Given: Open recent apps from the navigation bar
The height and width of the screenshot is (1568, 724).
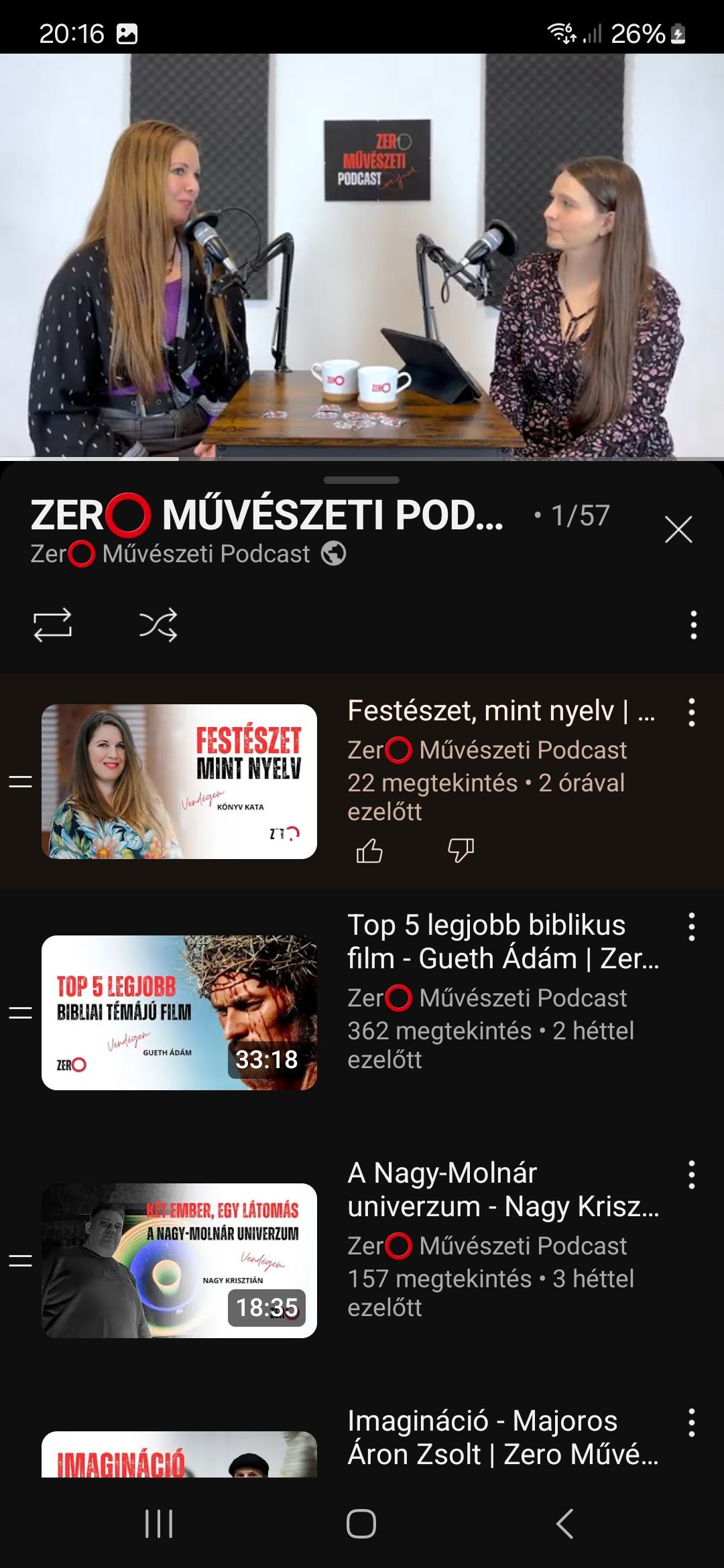Looking at the screenshot, I should (x=159, y=1524).
